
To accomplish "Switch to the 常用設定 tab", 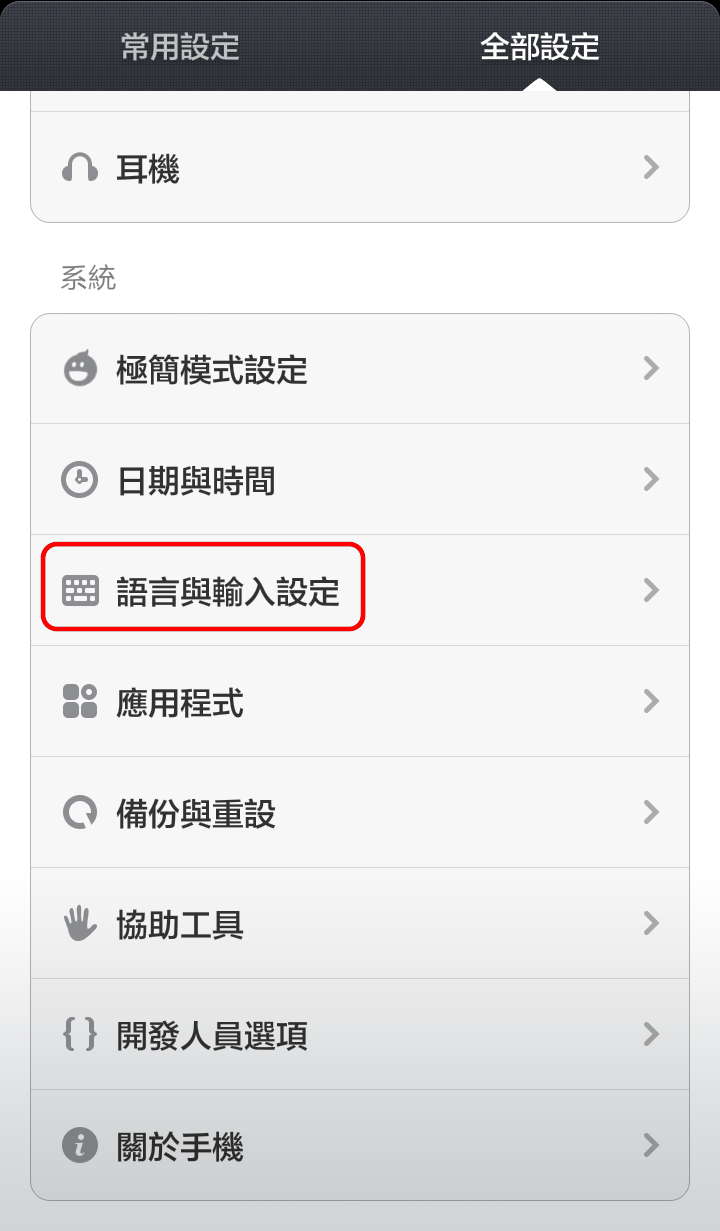I will 180,46.
